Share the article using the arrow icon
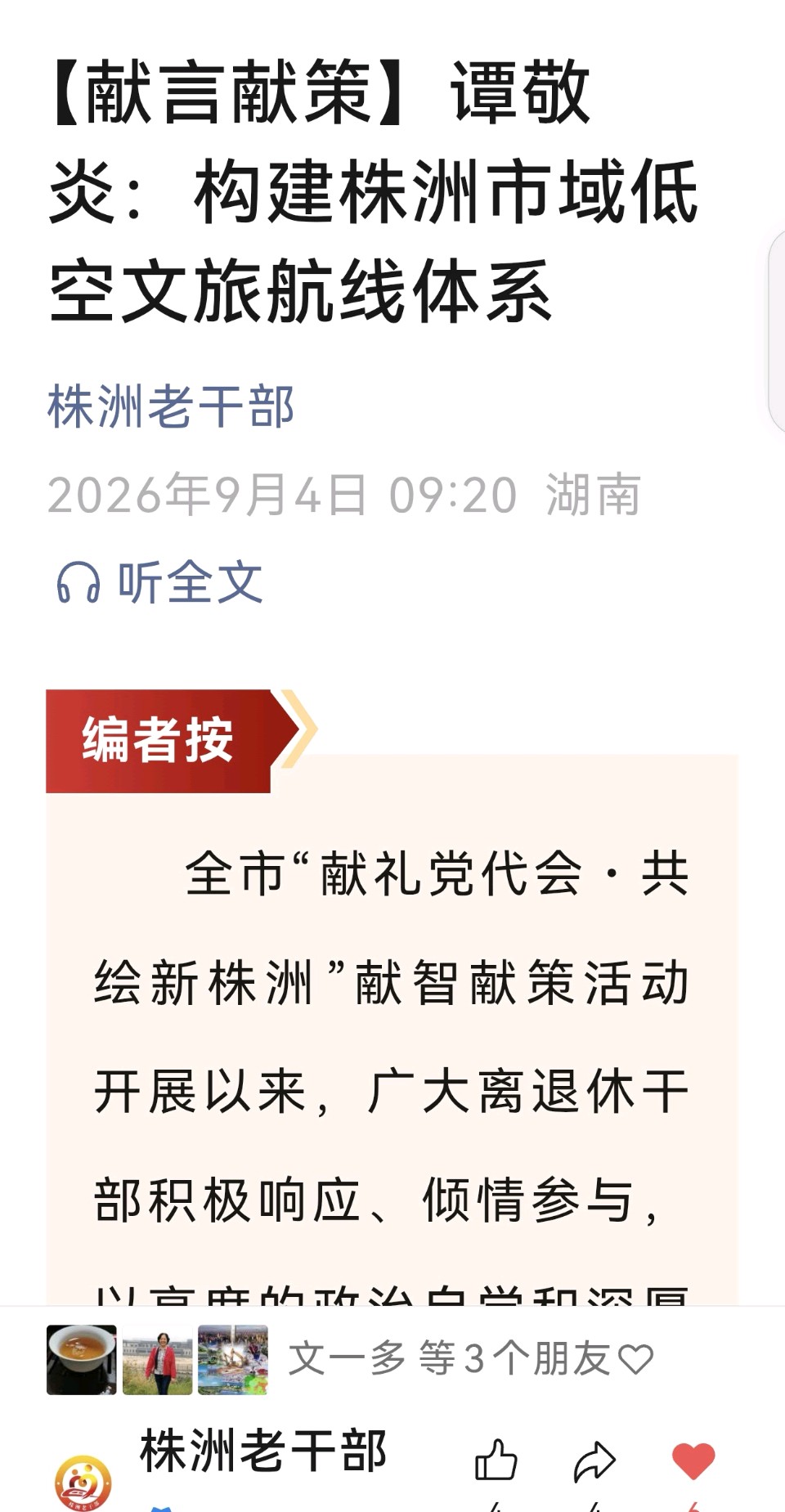The image size is (785, 1512). click(594, 1461)
